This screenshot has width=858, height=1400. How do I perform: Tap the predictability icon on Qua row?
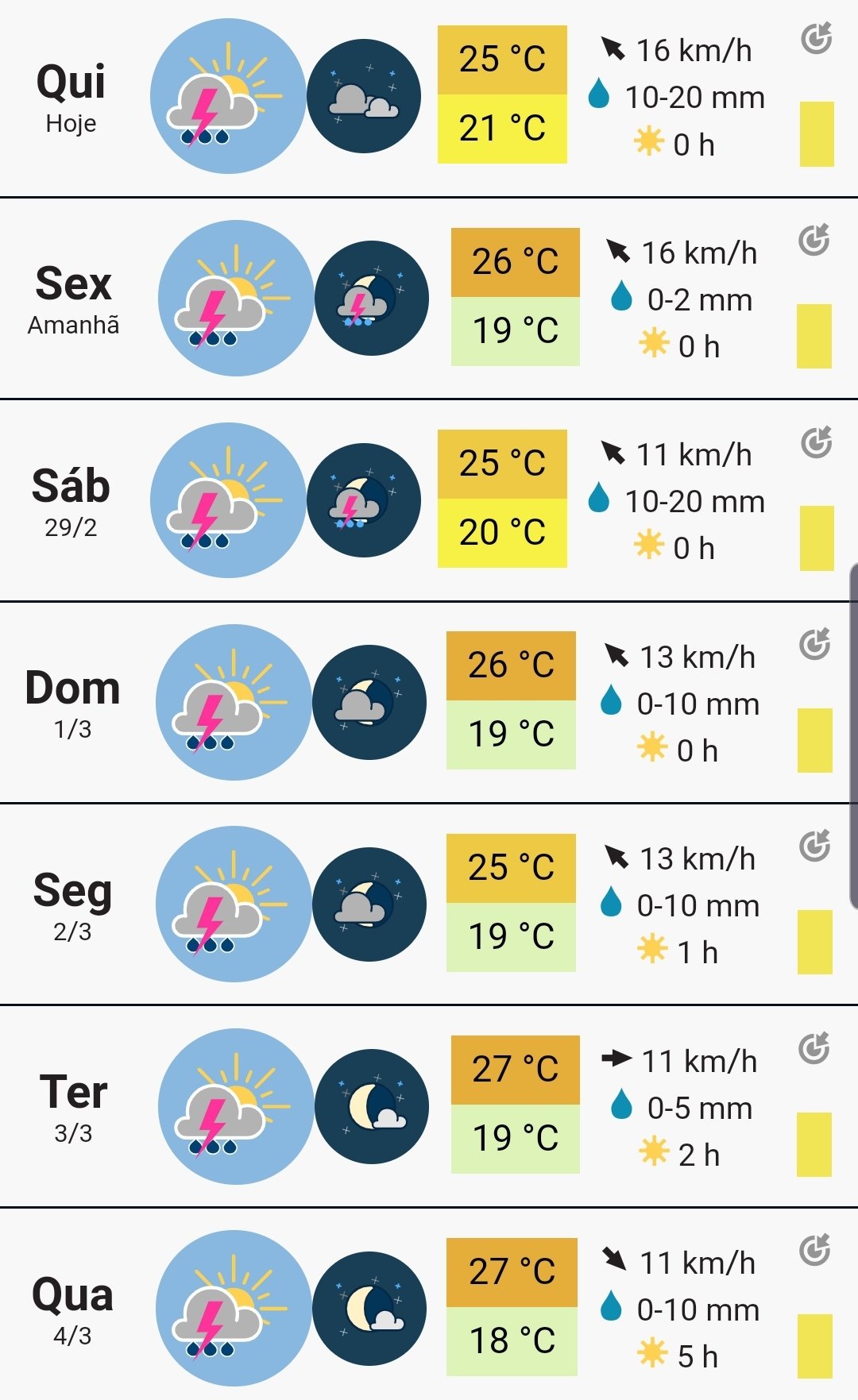[x=815, y=1250]
